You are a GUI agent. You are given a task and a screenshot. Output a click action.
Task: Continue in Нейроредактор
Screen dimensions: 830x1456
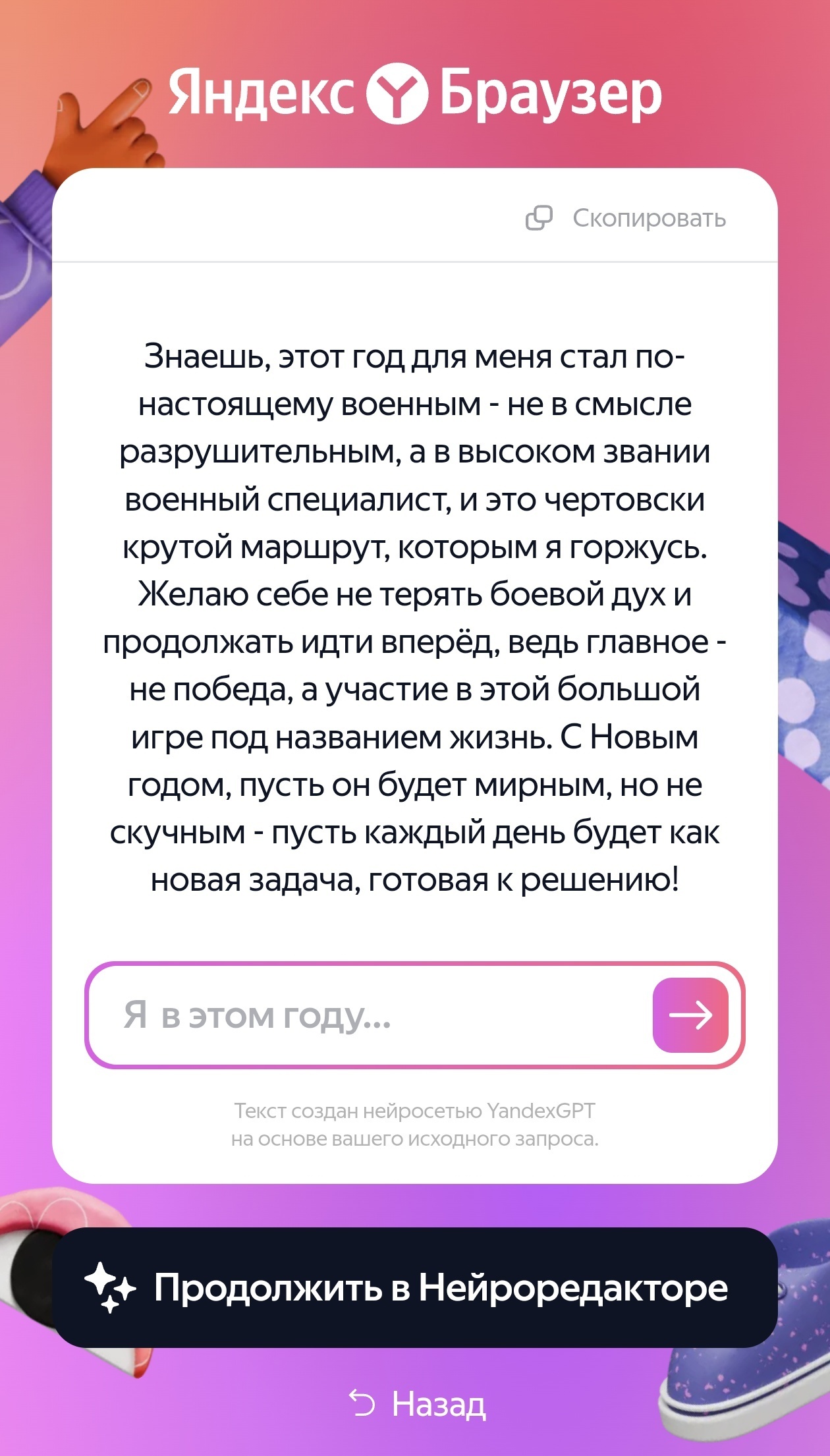click(415, 1287)
